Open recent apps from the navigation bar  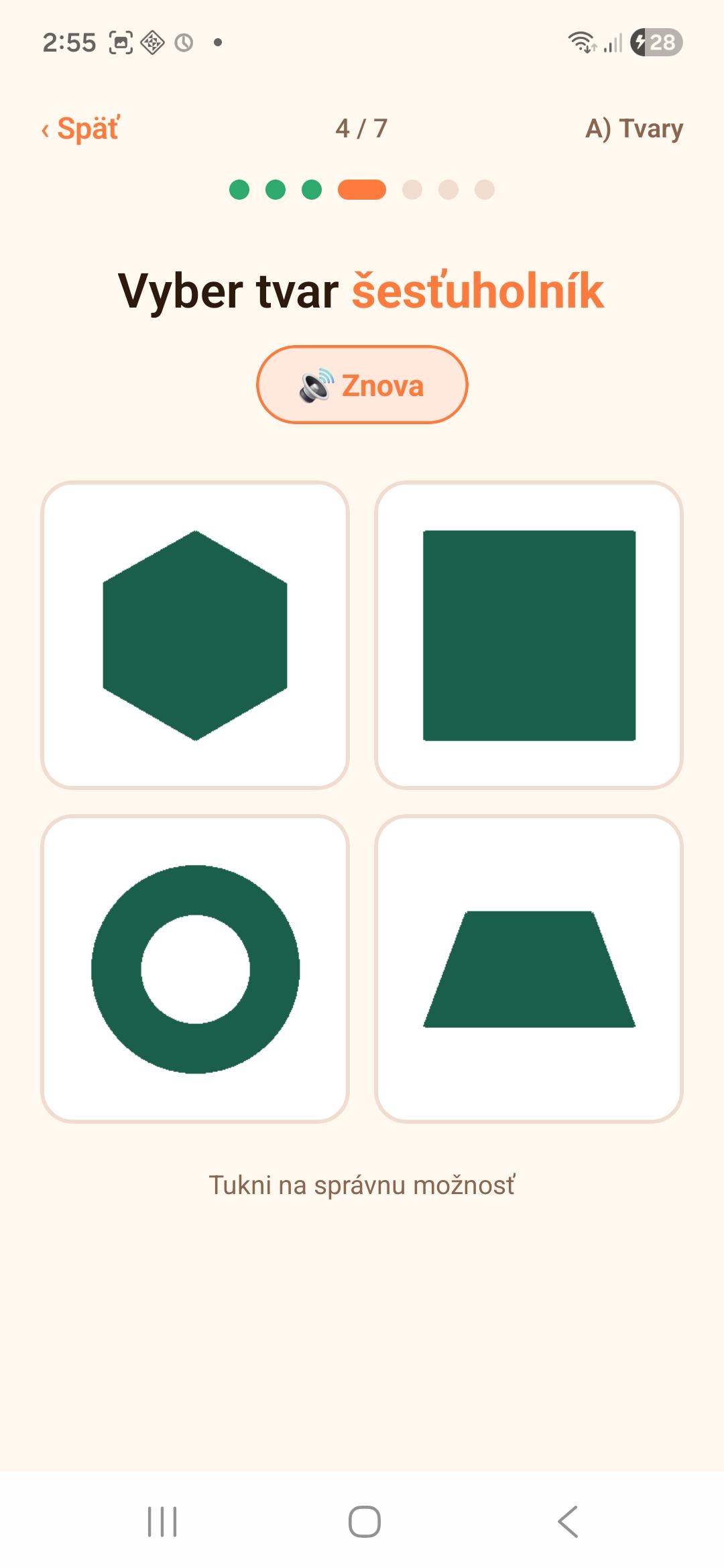pyautogui.click(x=162, y=1522)
